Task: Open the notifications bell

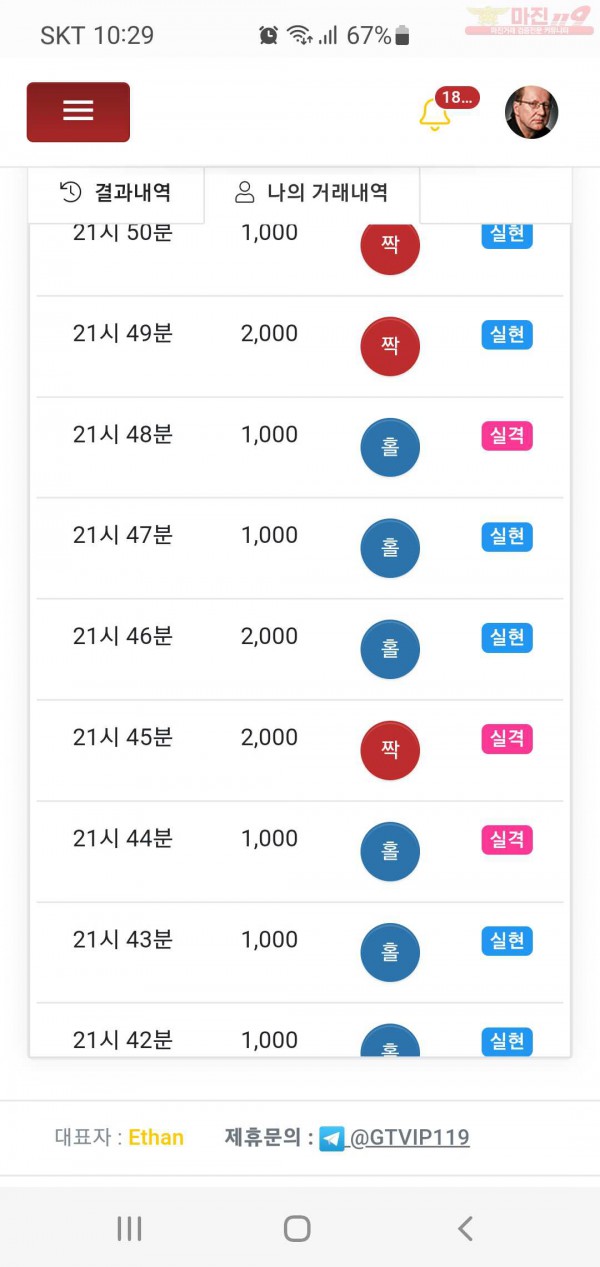Action: (436, 114)
